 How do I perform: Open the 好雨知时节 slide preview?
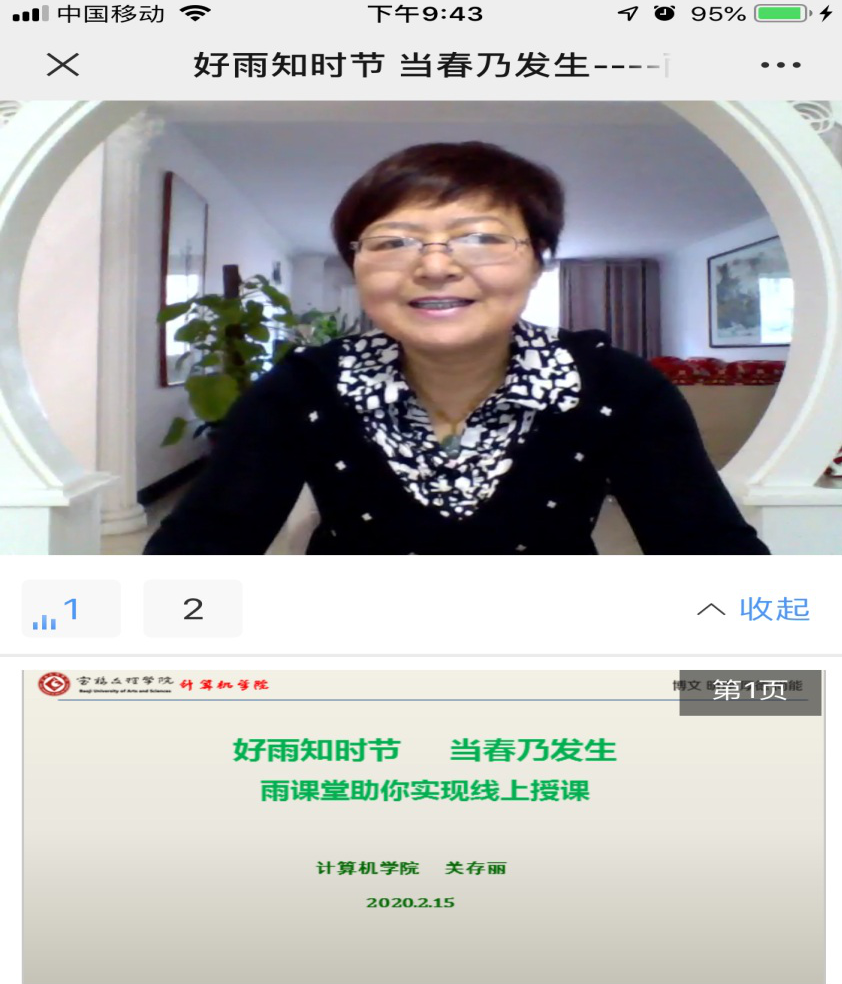click(x=424, y=825)
